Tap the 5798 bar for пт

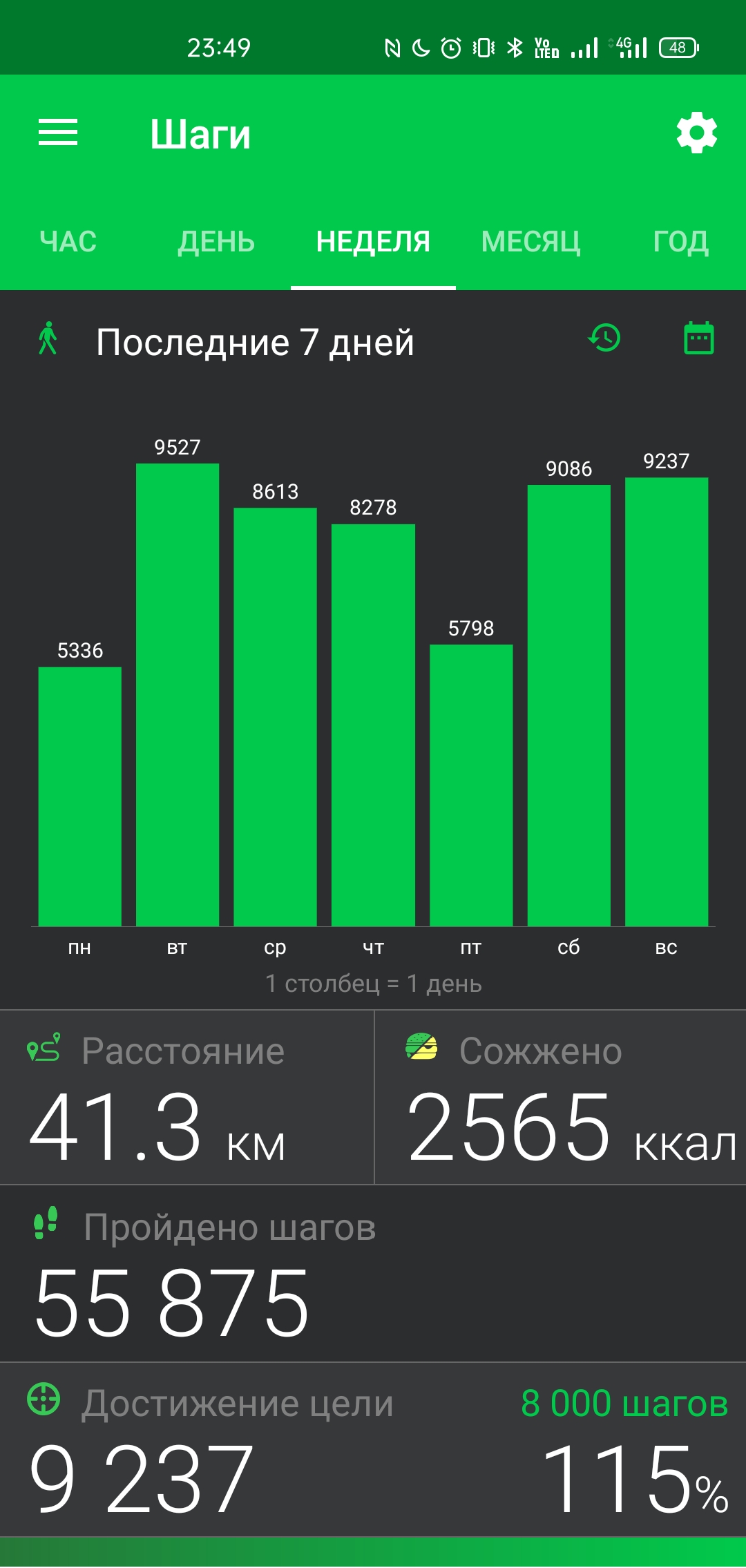click(471, 785)
